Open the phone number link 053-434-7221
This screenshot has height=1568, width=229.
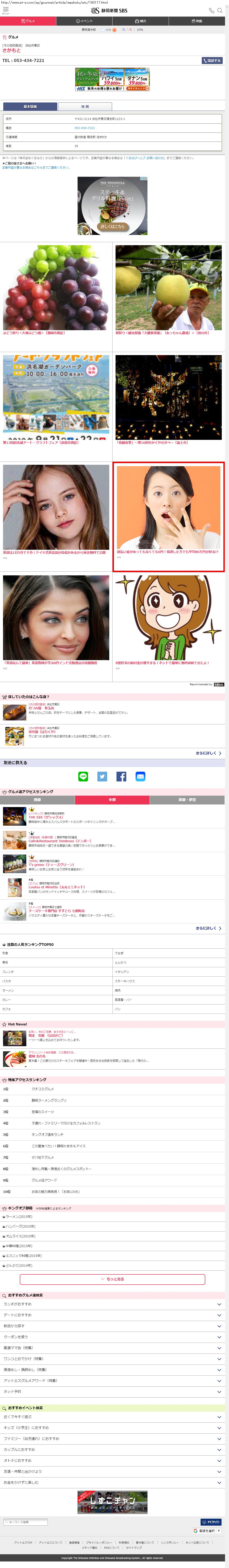pyautogui.click(x=85, y=128)
